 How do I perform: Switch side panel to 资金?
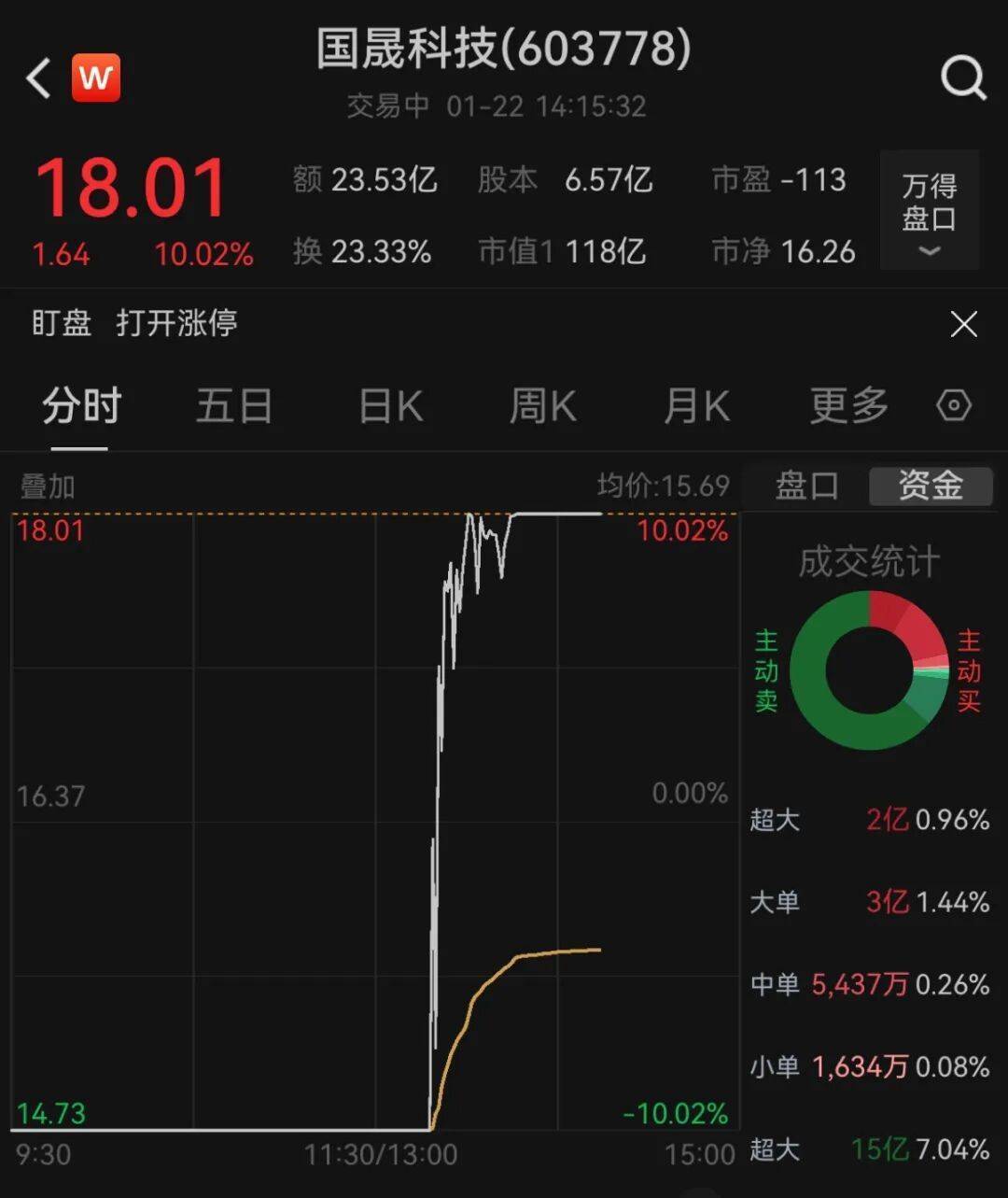click(931, 486)
